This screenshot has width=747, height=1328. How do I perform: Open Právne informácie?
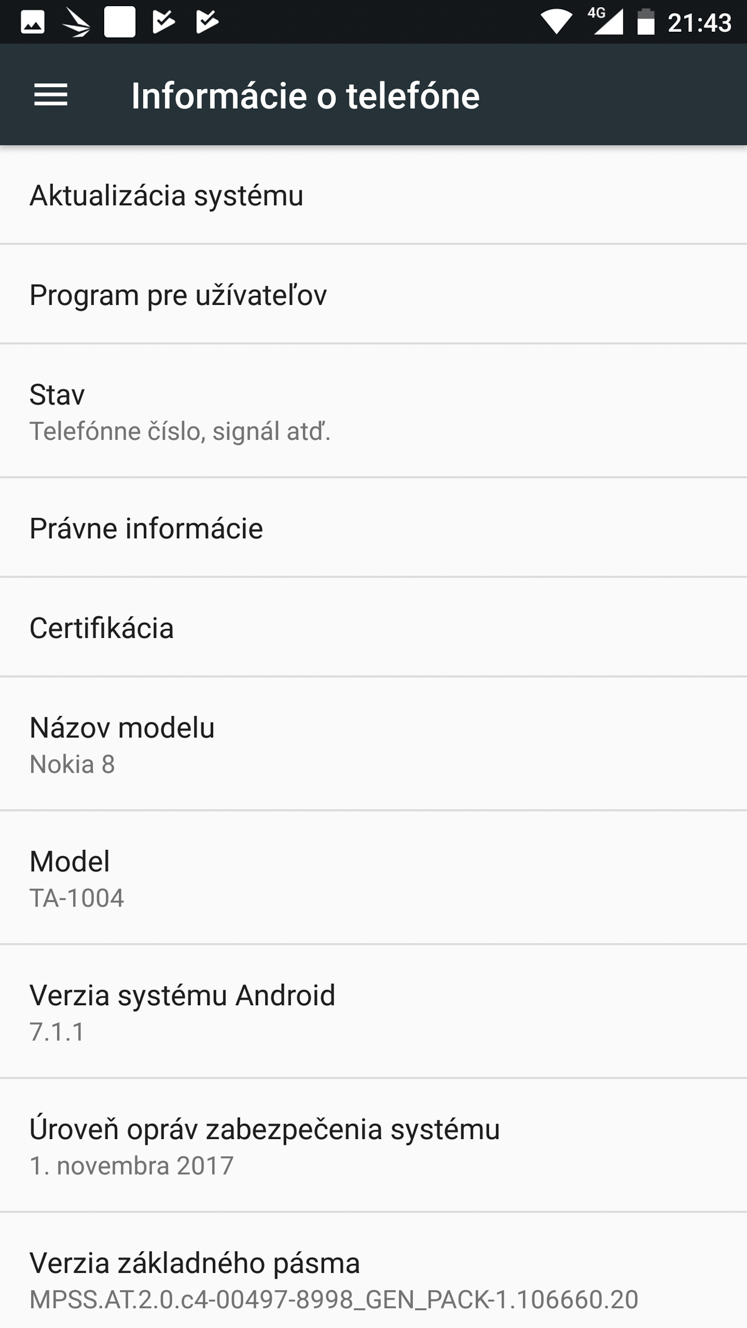[373, 528]
